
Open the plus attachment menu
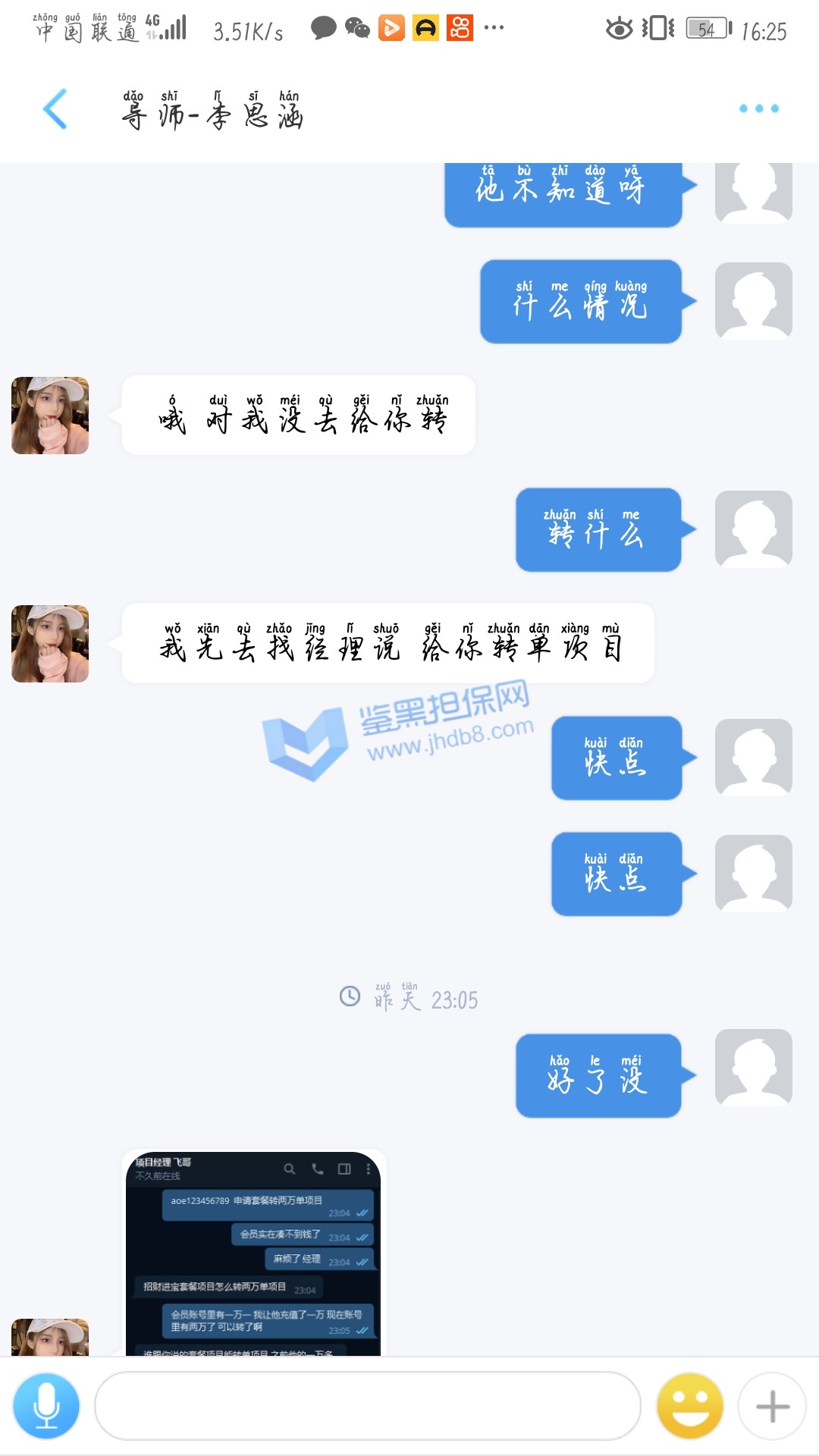coord(772,1406)
